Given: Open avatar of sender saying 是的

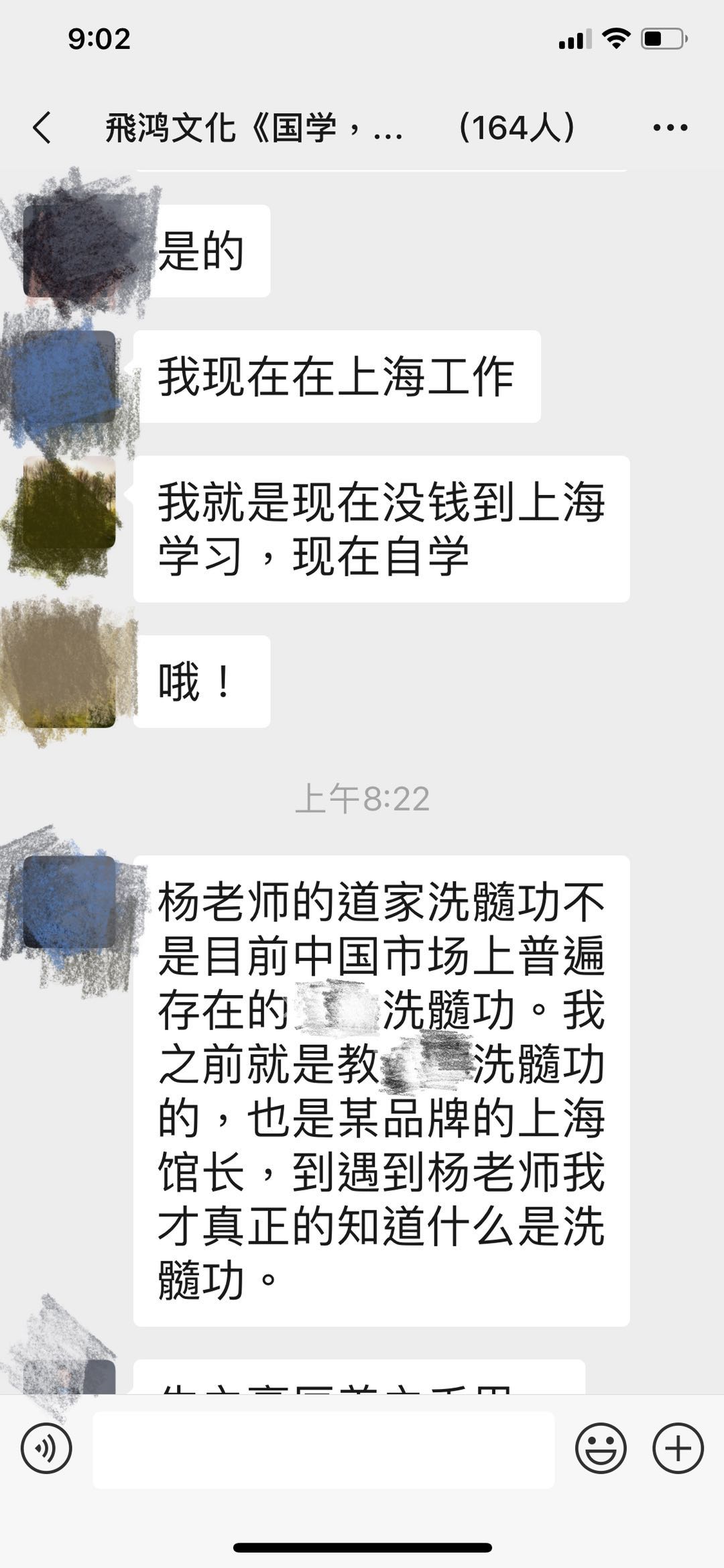Looking at the screenshot, I should tap(69, 251).
